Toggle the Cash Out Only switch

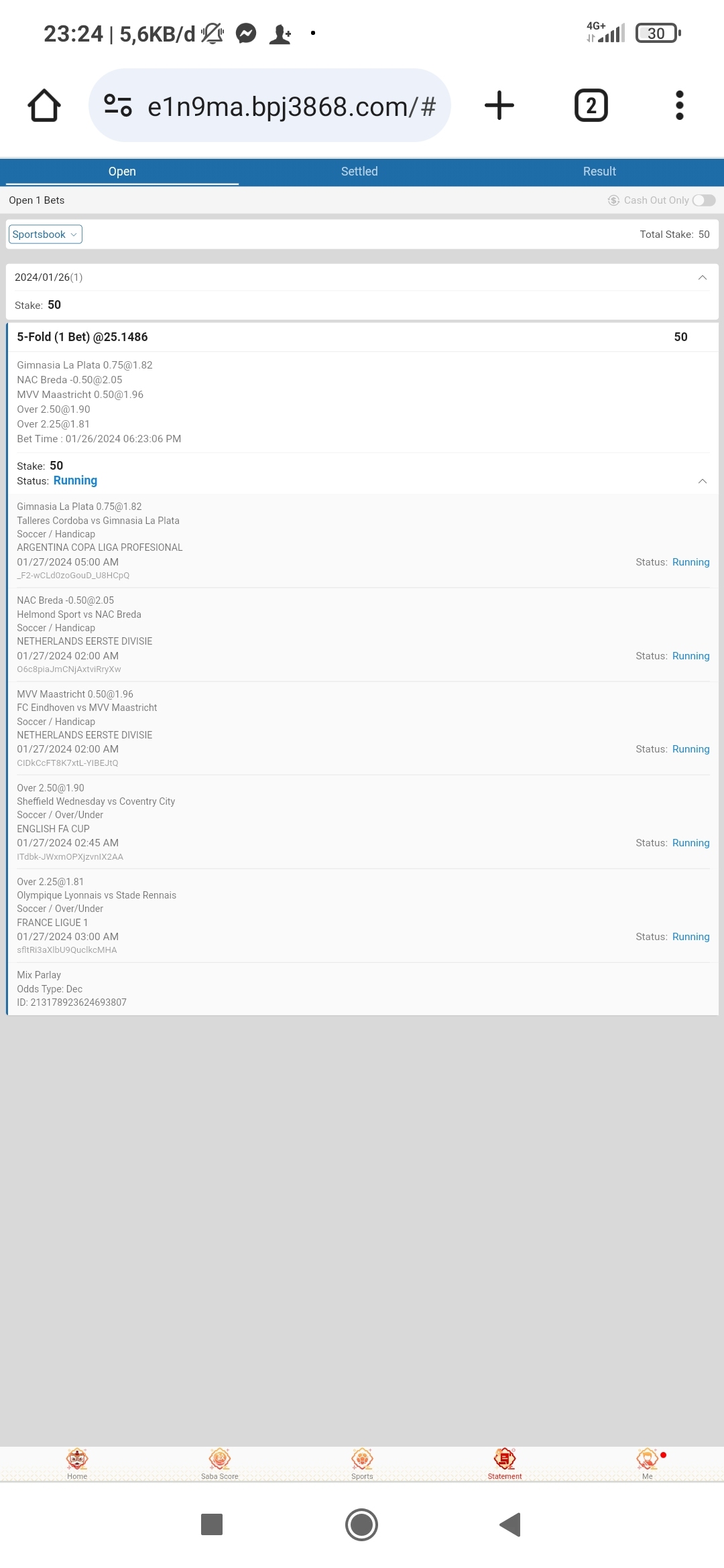coord(703,200)
